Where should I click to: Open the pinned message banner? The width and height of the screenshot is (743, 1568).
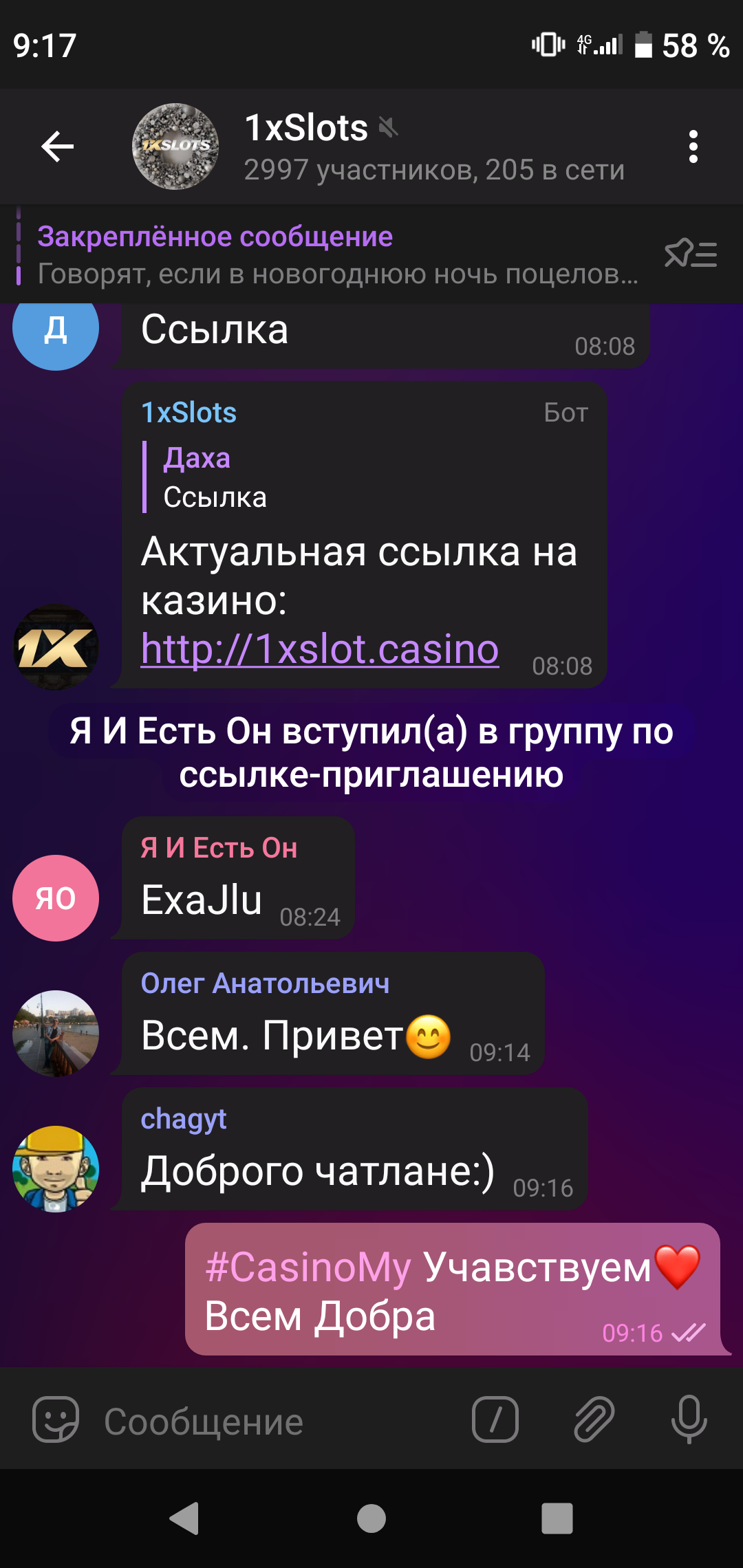click(x=337, y=255)
